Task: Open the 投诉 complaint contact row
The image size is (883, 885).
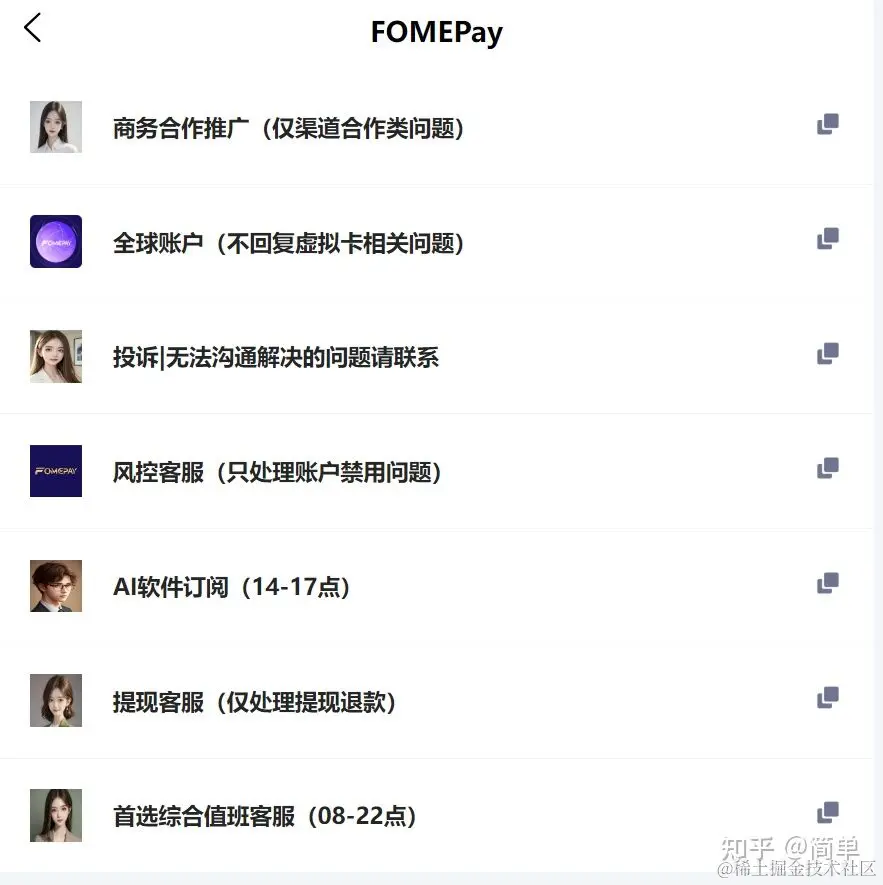Action: [276, 358]
